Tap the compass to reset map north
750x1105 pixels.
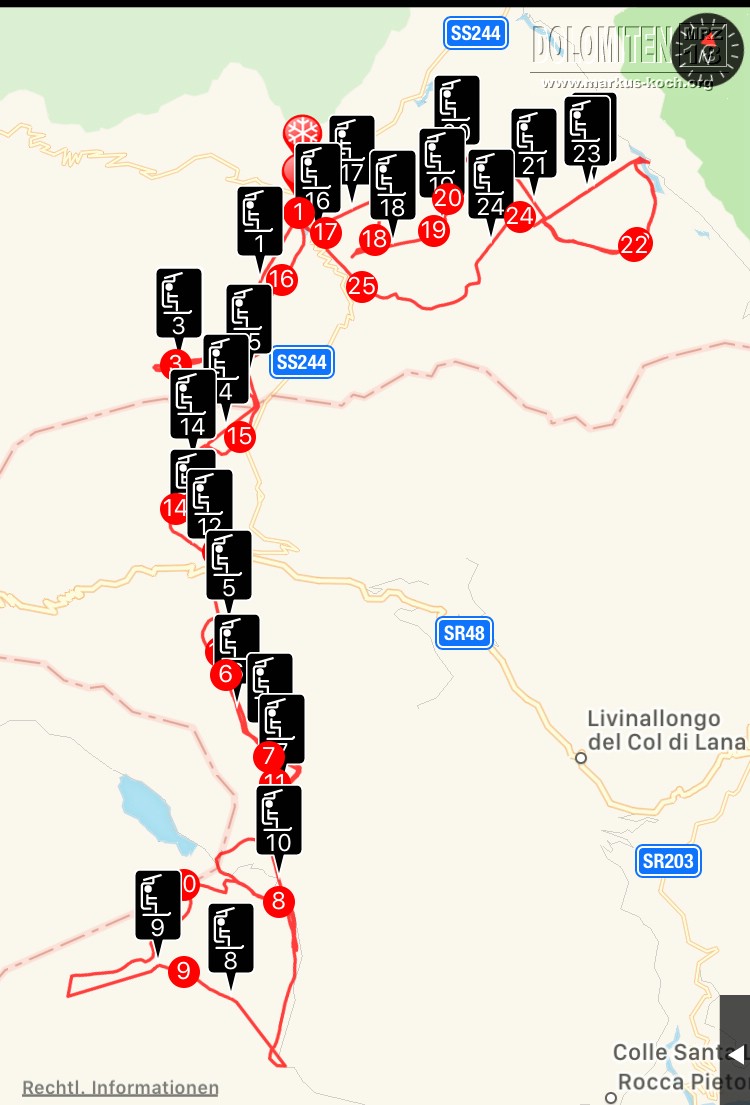point(708,47)
